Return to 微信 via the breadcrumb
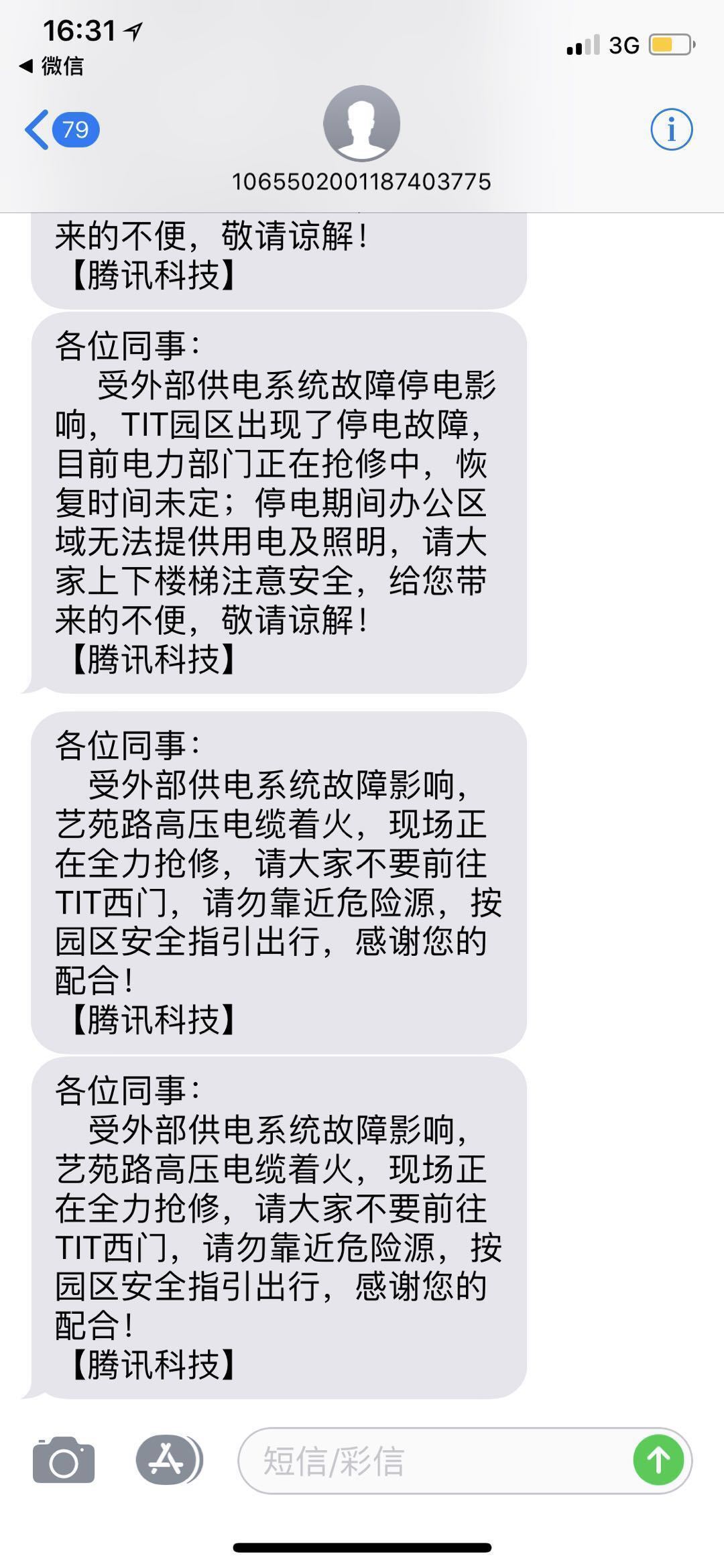 (x=52, y=66)
